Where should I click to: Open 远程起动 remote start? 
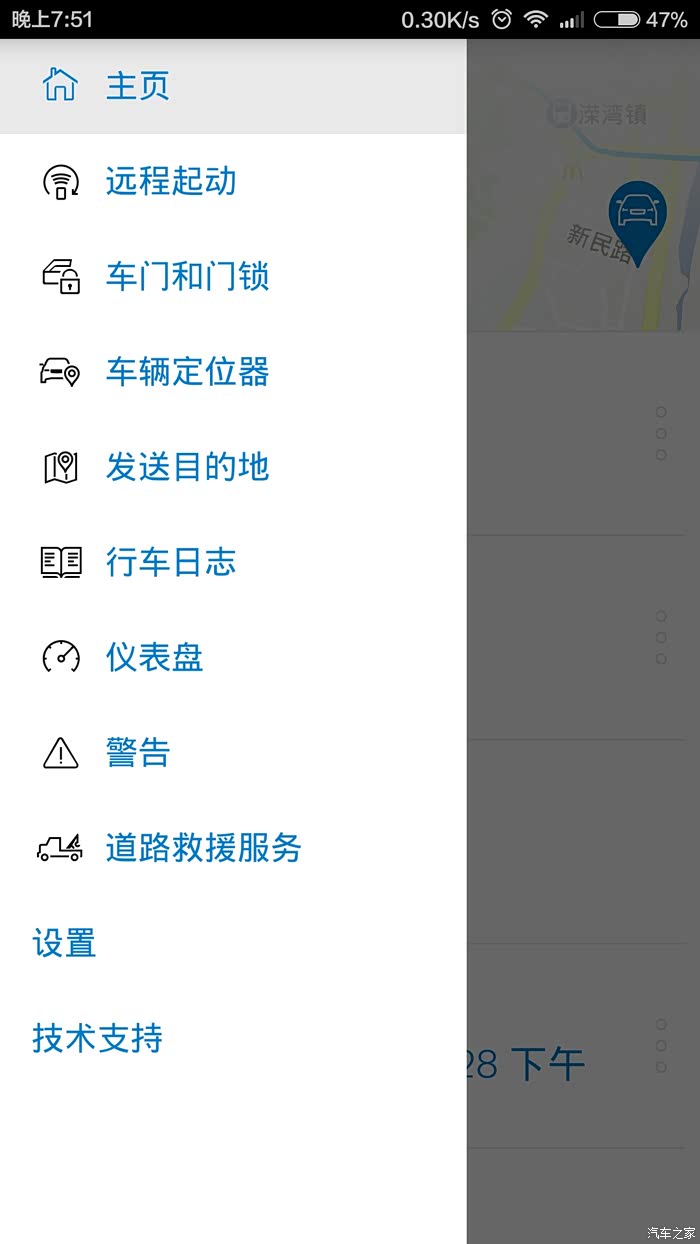pyautogui.click(x=171, y=182)
